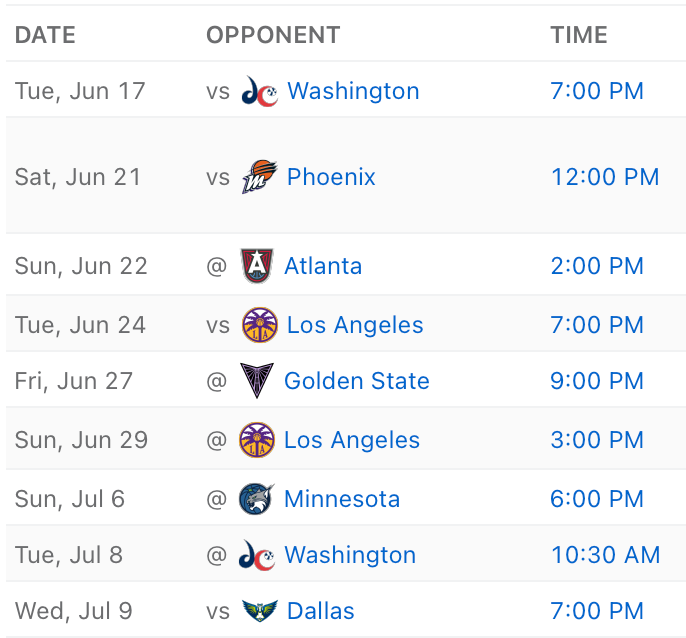Open the Golden State team link
The image size is (686, 638).
point(356,381)
